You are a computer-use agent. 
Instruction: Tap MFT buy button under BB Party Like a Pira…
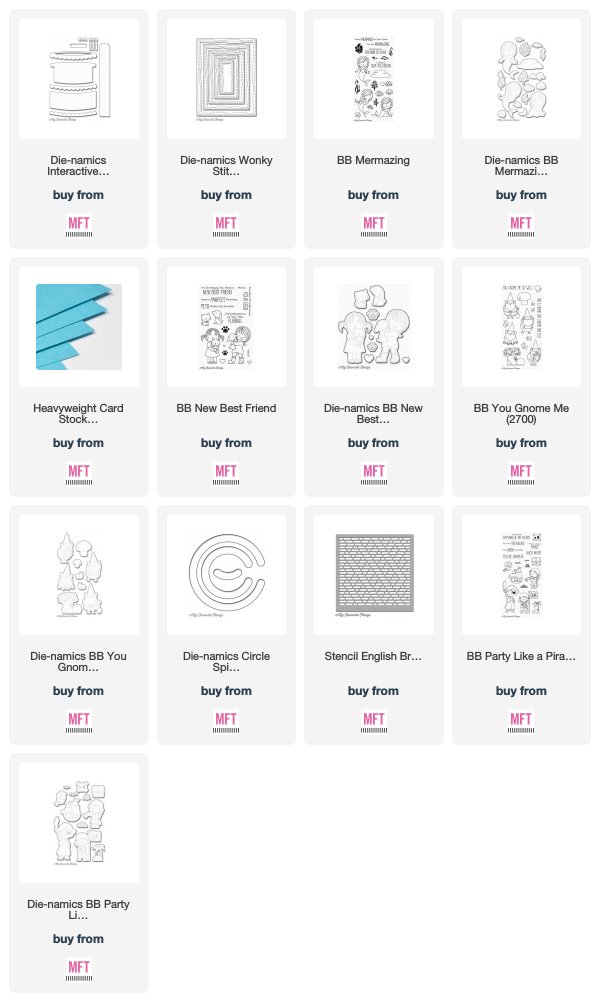coord(521,721)
